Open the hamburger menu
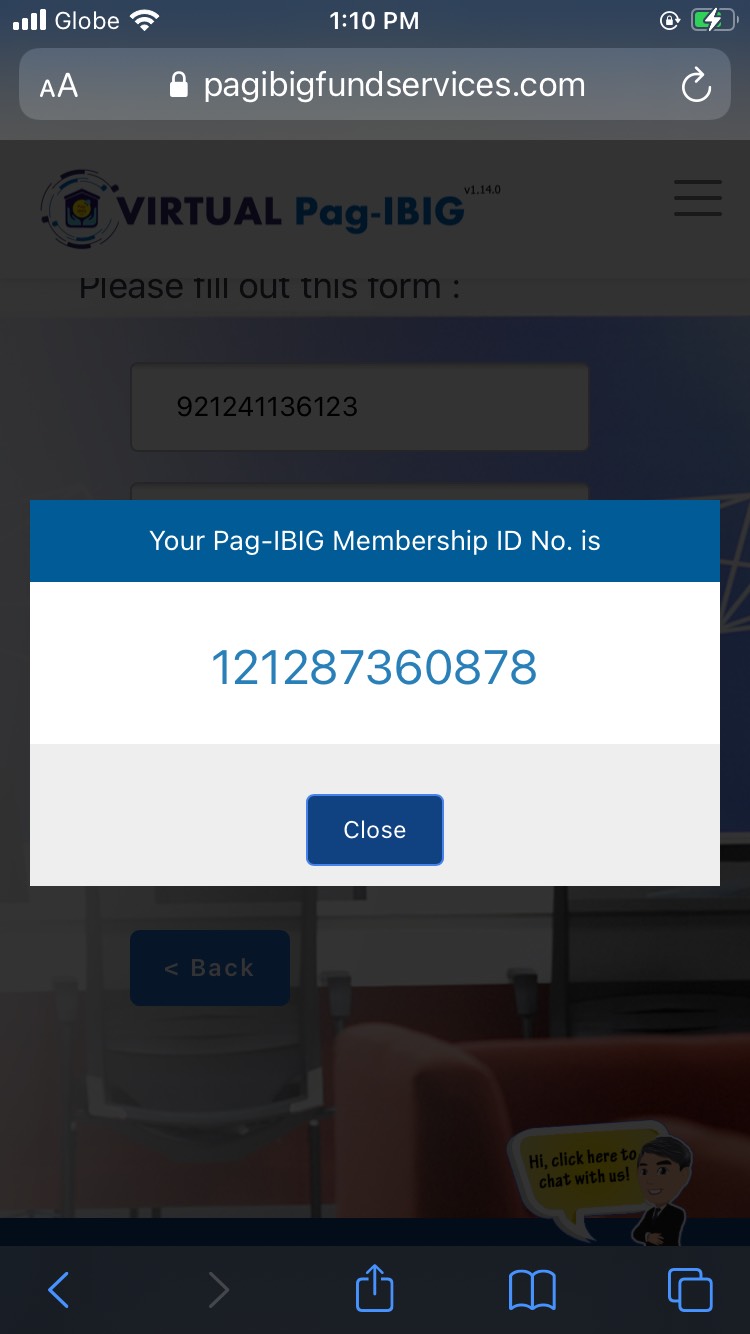This screenshot has height=1334, width=750. tap(697, 198)
